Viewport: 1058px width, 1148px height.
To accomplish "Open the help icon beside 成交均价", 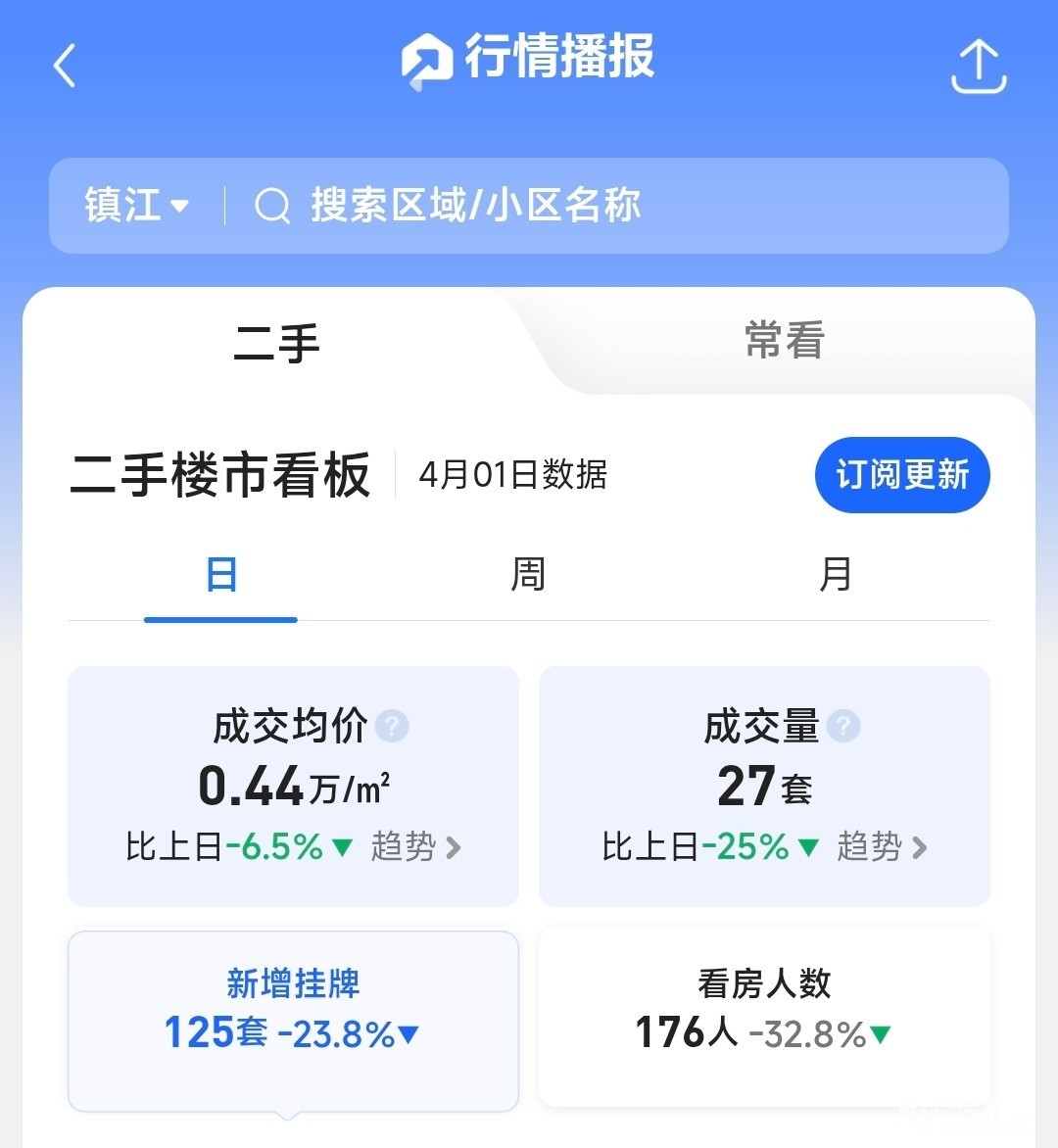I will click(x=392, y=727).
